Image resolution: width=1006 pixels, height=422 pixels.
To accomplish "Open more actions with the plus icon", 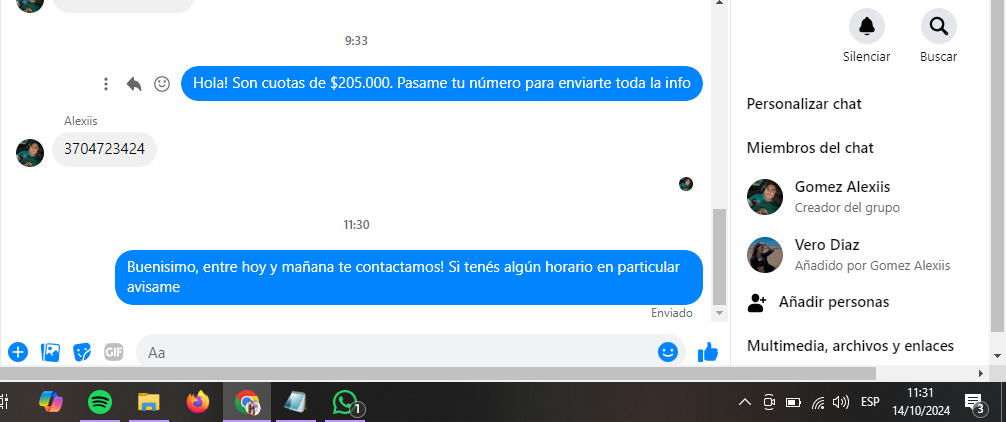I will [18, 352].
